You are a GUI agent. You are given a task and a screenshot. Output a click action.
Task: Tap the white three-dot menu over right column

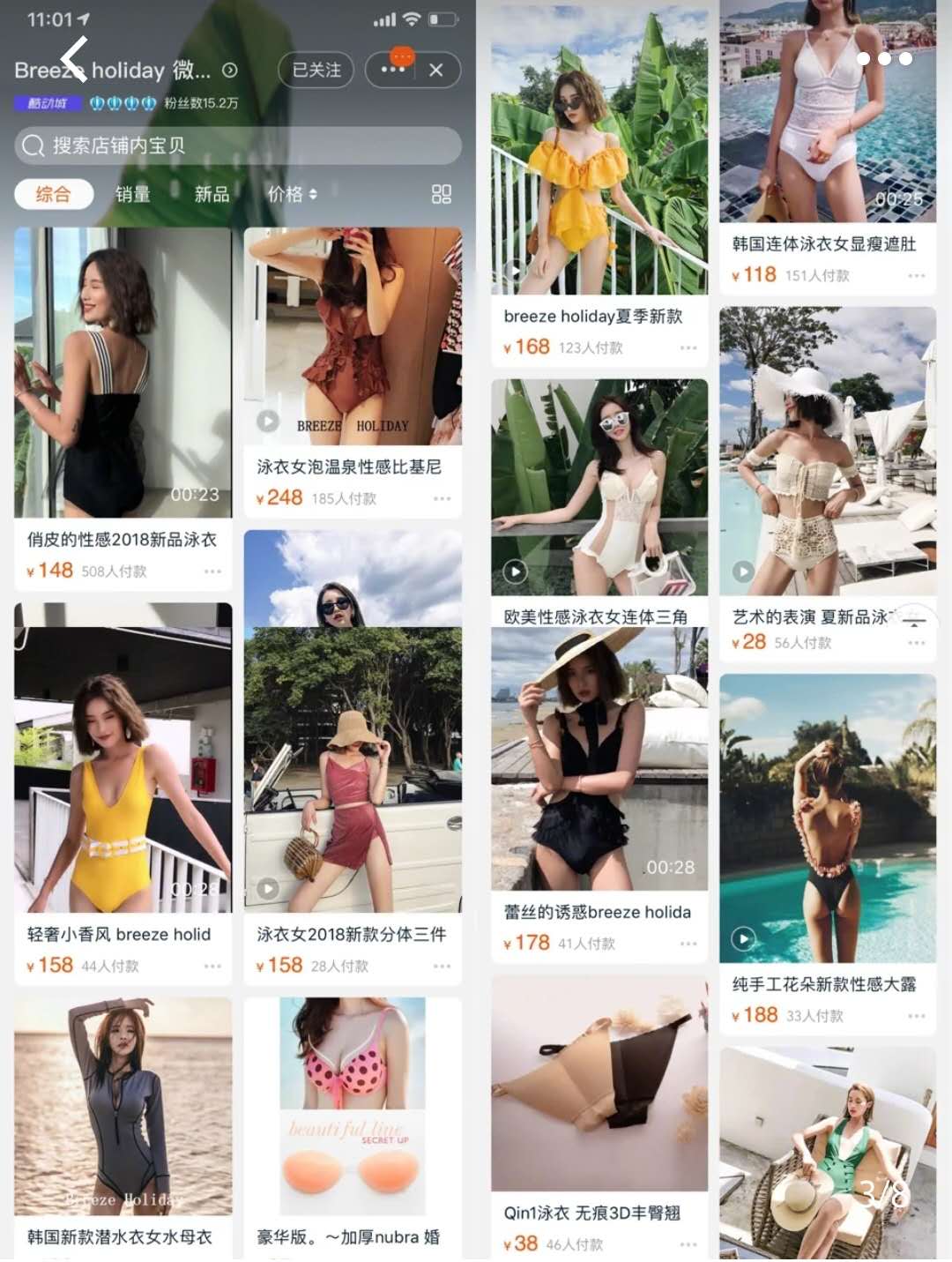click(884, 57)
